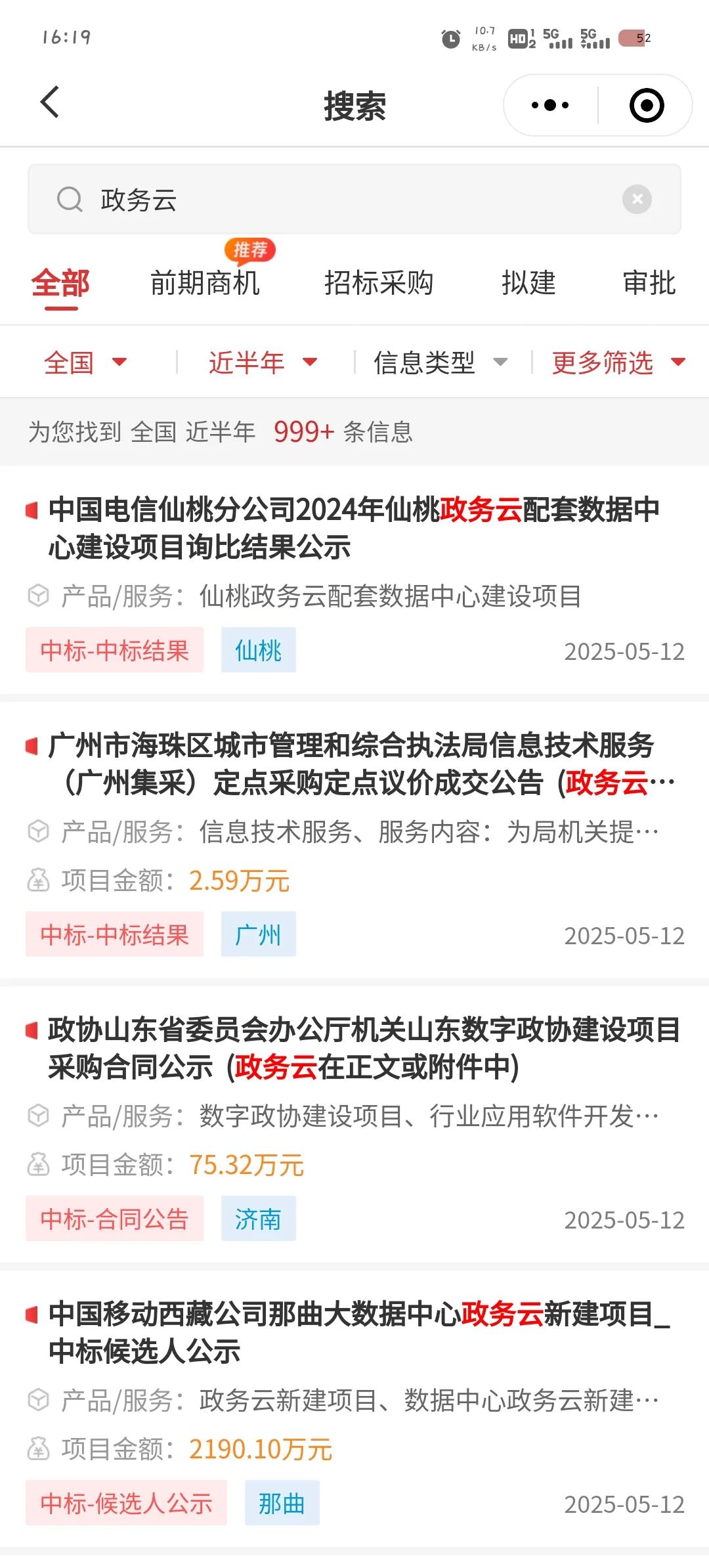Viewport: 709px width, 1568px height.
Task: Open 更多筛选 filter options
Action: click(x=618, y=362)
